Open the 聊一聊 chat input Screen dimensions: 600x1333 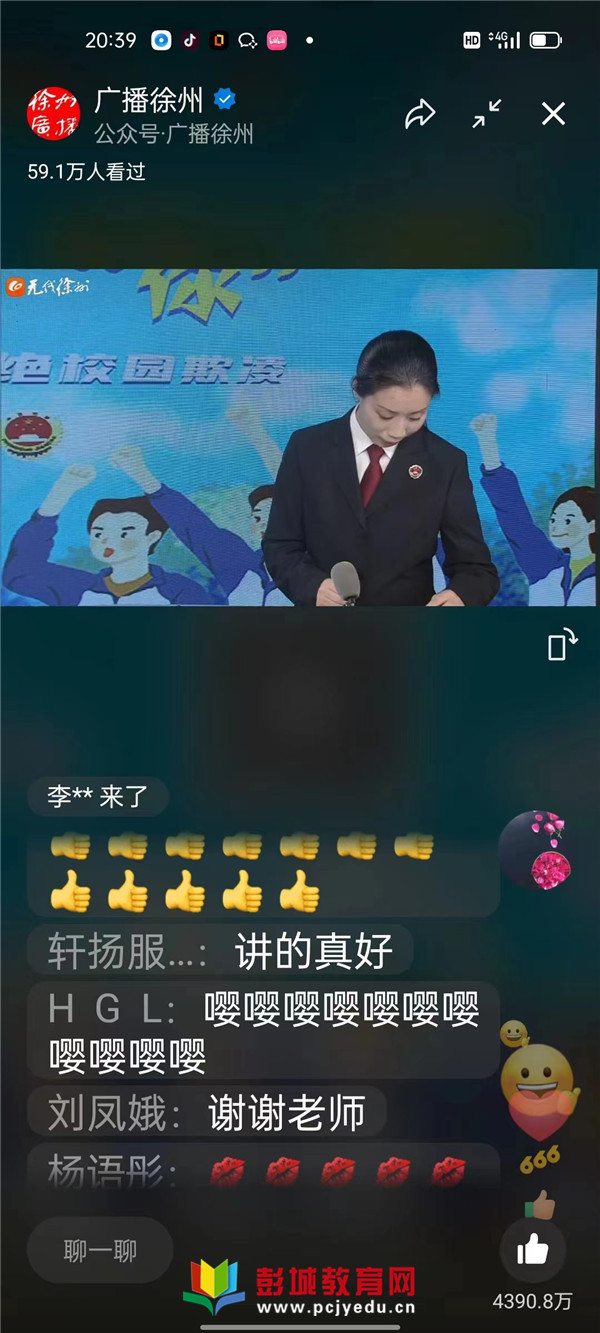click(x=100, y=1251)
